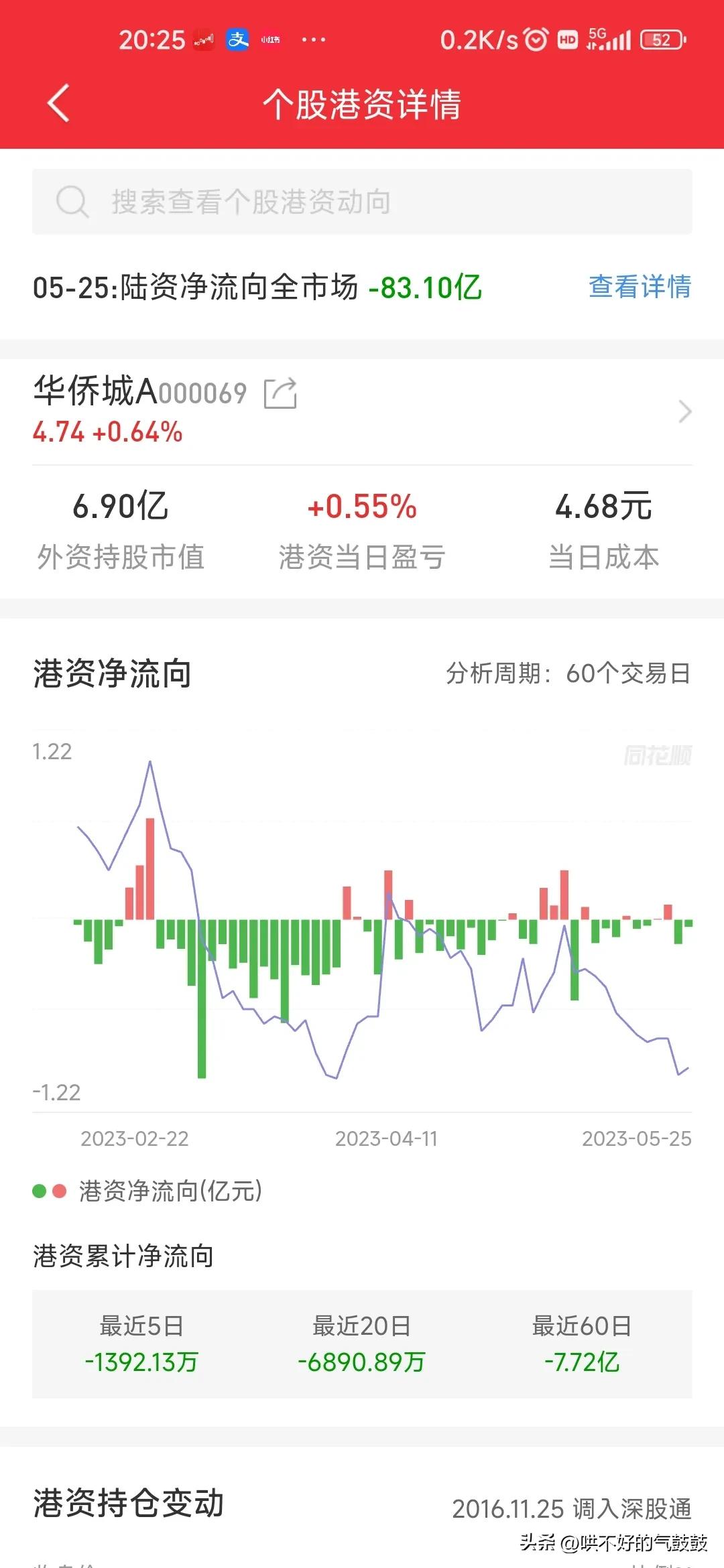Viewport: 724px width, 1568px height.
Task: Open the status bar ellipsis menu
Action: pyautogui.click(x=313, y=38)
